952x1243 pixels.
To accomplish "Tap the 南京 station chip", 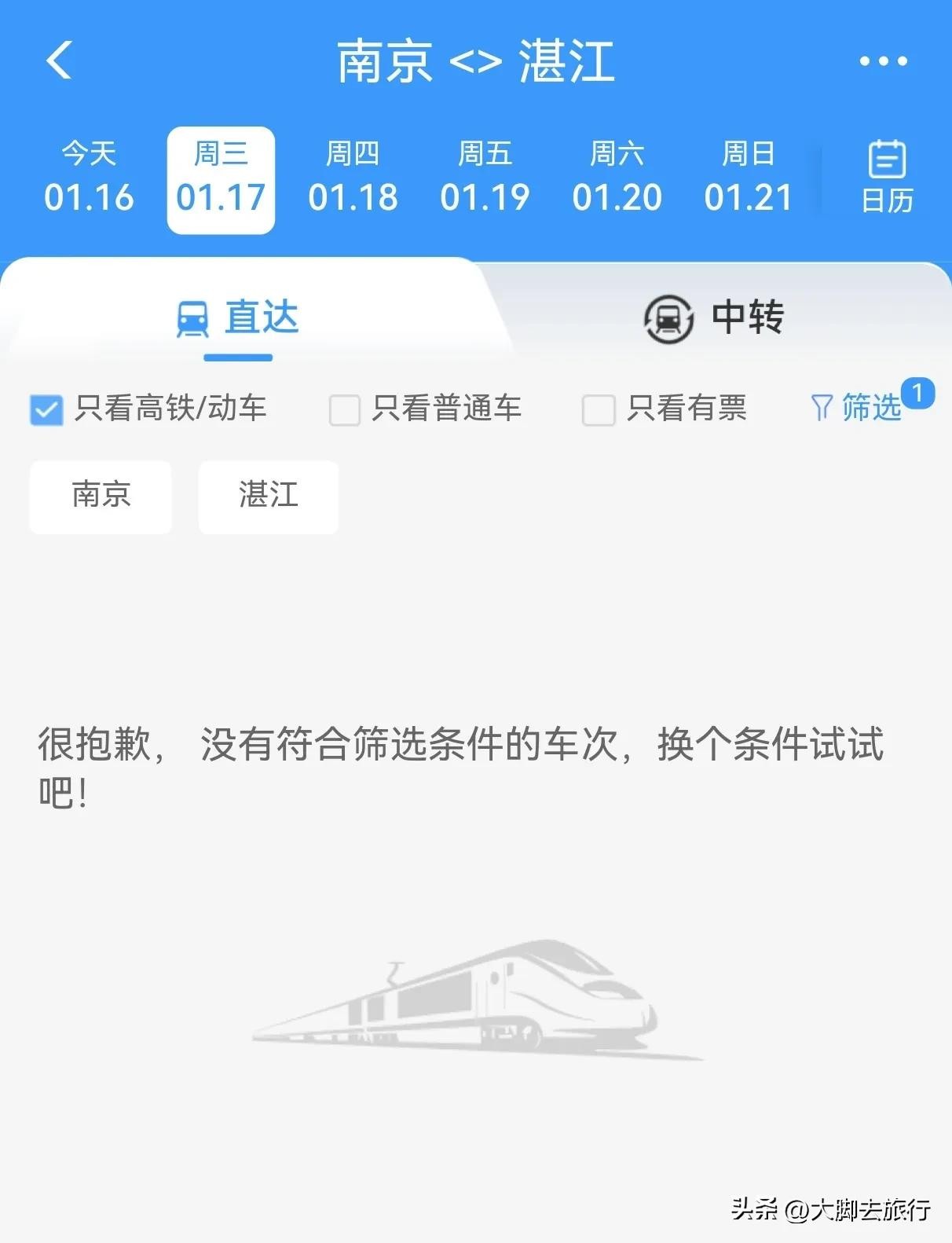I will pos(101,497).
